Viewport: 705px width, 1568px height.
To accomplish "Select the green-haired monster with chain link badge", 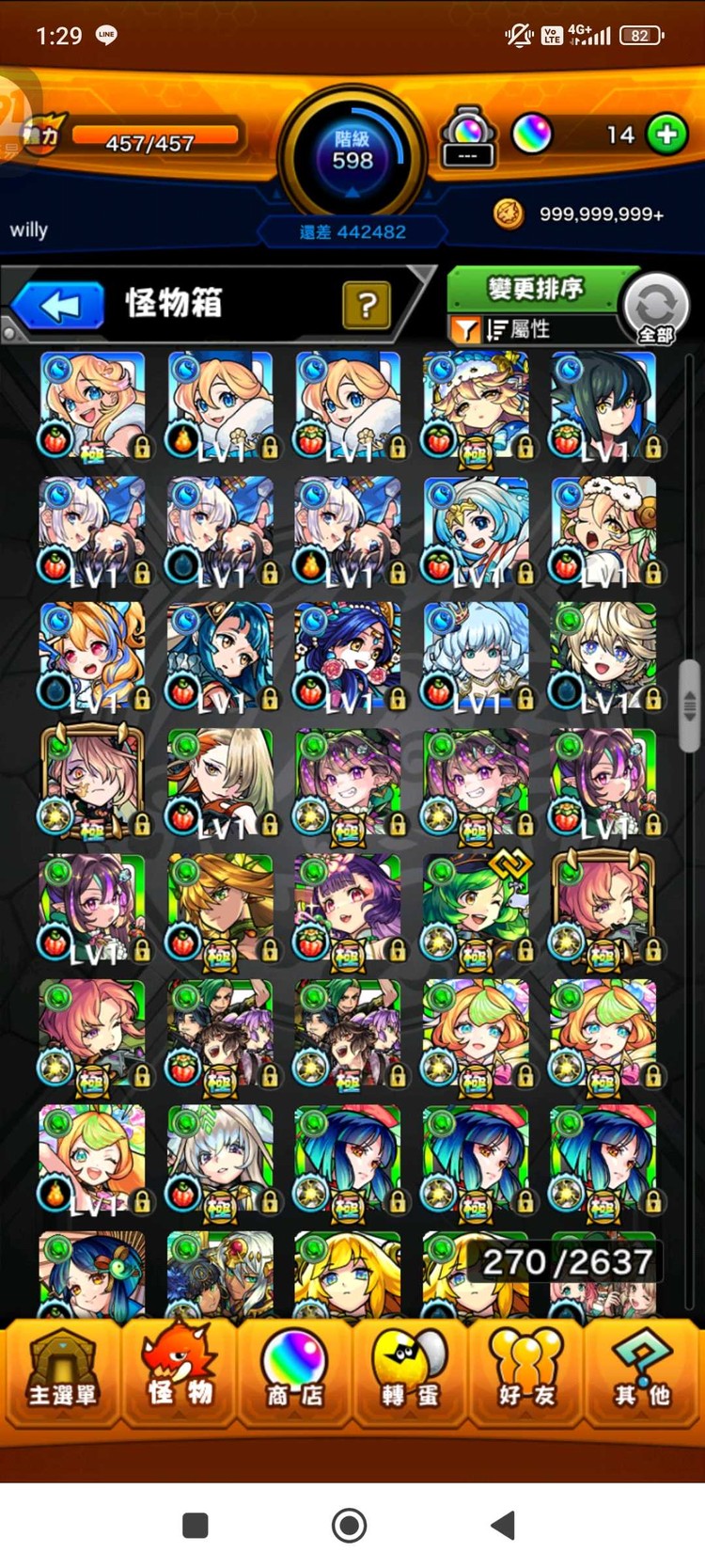I will point(476,908).
